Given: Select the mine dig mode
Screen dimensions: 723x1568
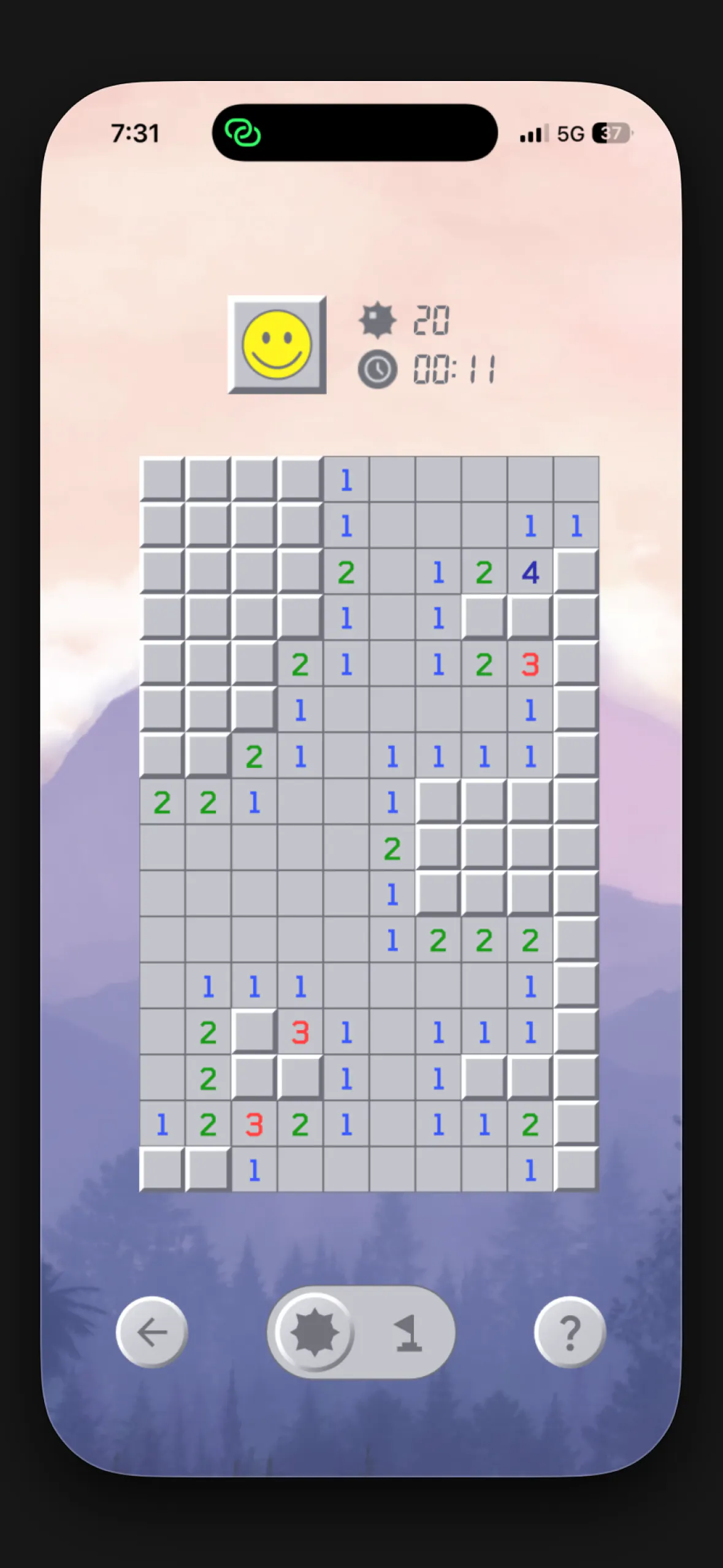Looking at the screenshot, I should 315,1332.
